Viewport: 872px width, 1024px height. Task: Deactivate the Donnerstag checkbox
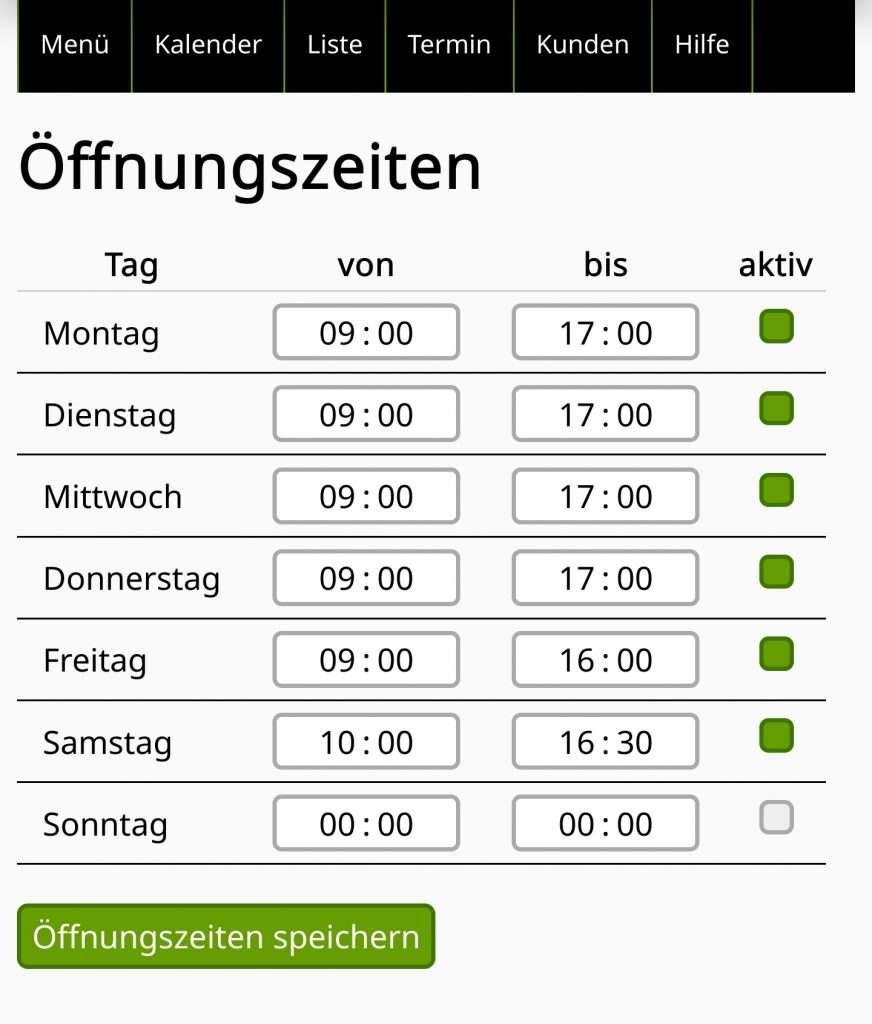pos(776,570)
